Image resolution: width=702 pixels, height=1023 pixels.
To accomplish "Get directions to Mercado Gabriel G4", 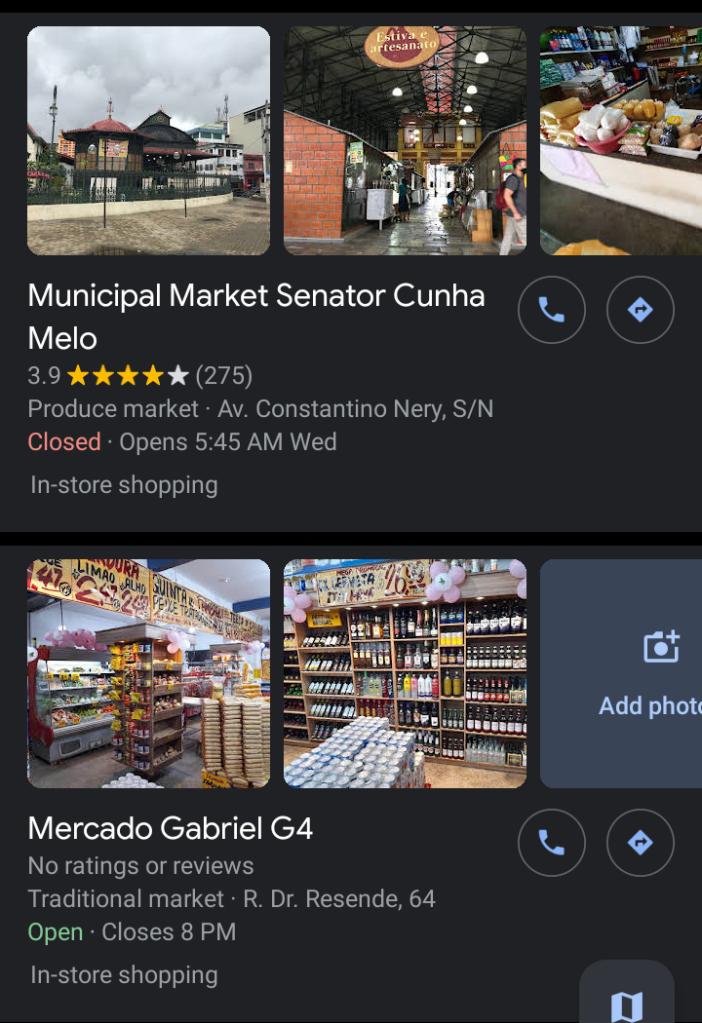I will click(640, 843).
